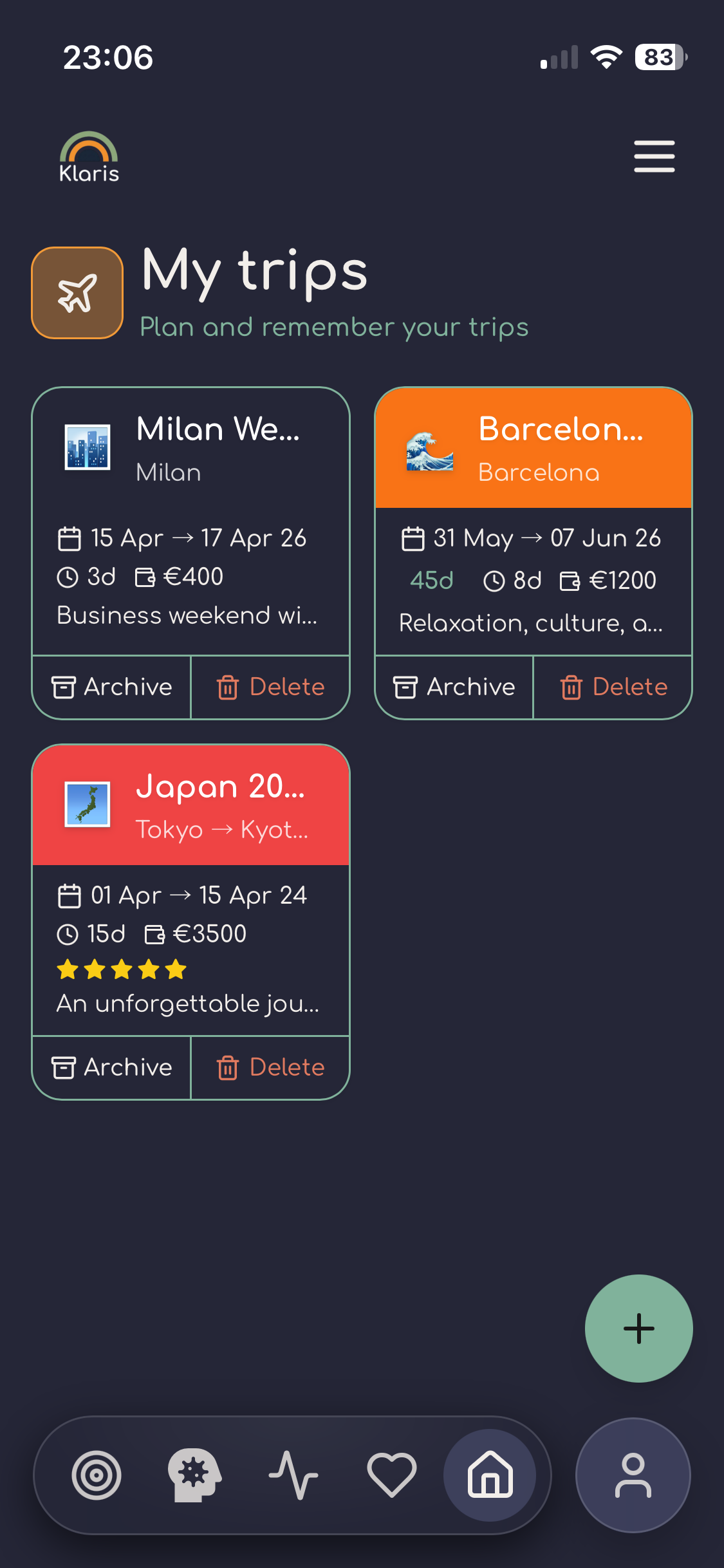Switch to the target goals tab
The height and width of the screenshot is (1568, 724).
point(97,1475)
